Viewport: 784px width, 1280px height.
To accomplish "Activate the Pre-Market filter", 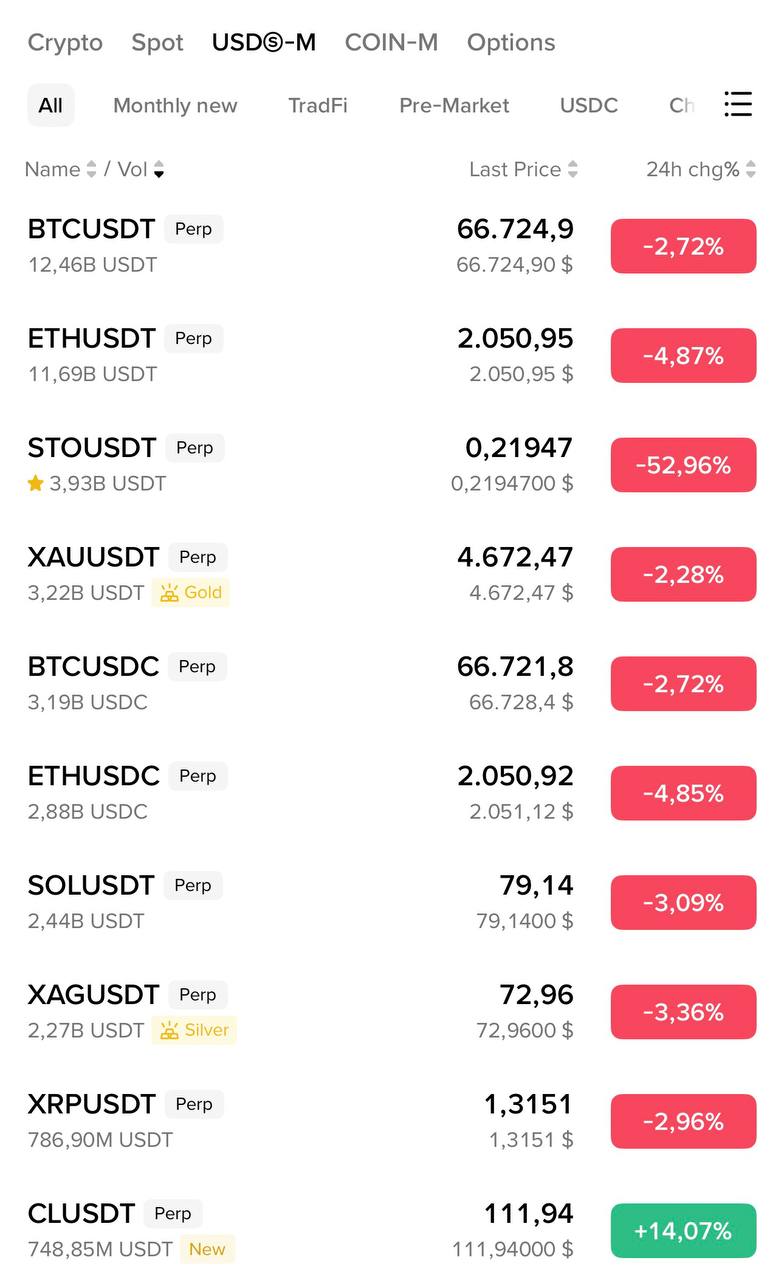I will pos(454,105).
